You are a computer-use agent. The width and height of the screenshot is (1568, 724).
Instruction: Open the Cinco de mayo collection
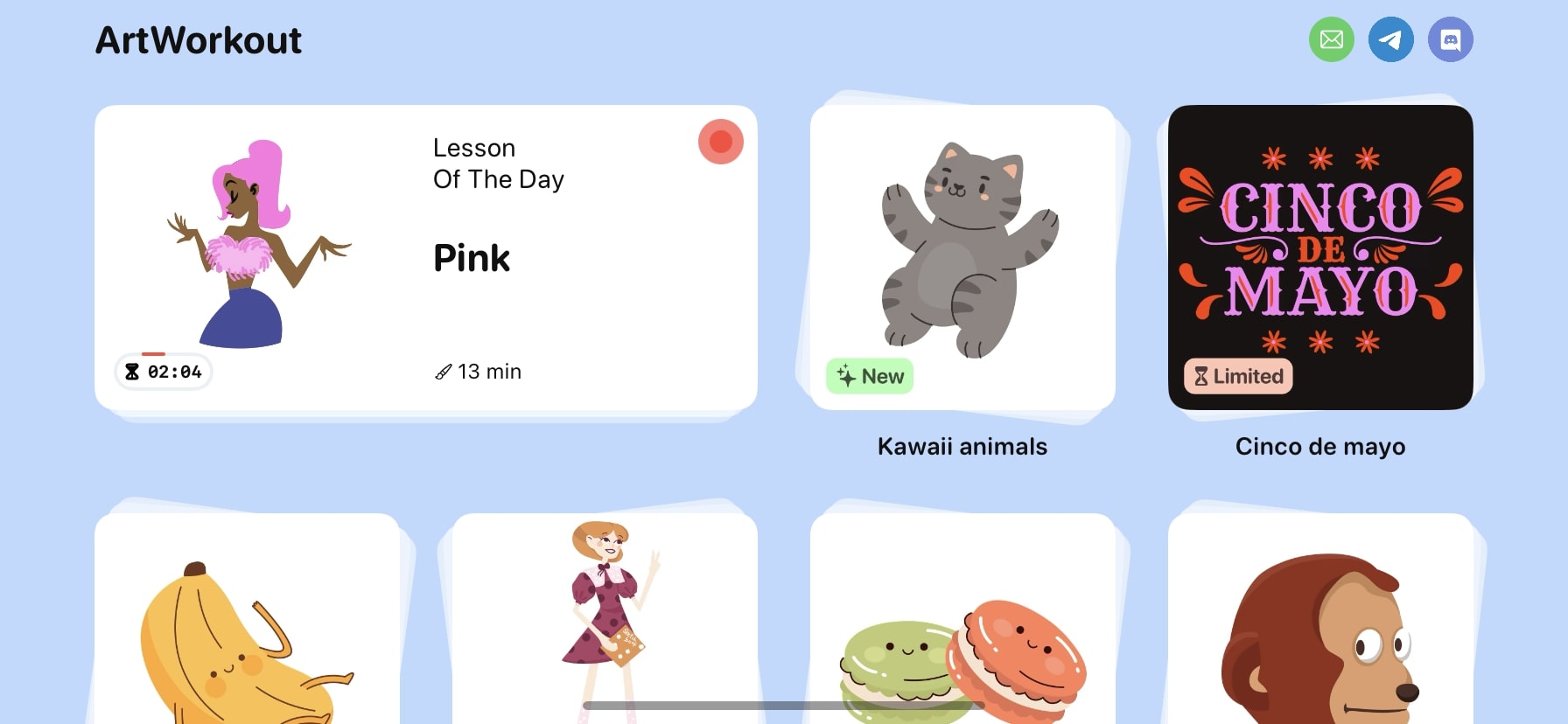(1320, 258)
